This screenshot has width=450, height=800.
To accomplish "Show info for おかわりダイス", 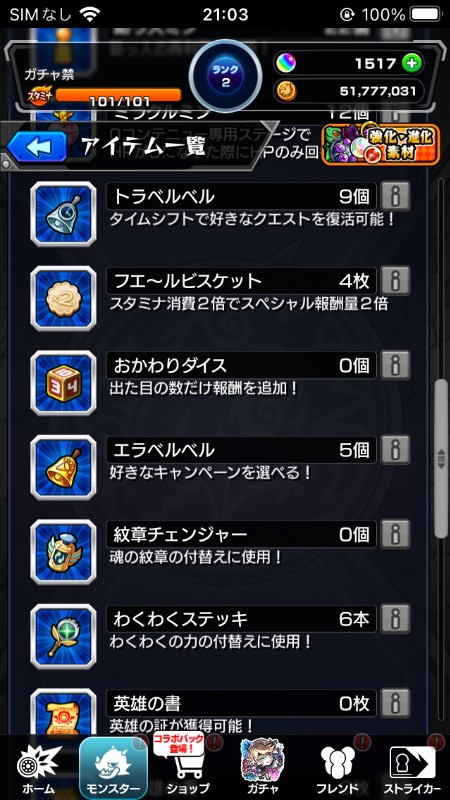I will coord(395,365).
